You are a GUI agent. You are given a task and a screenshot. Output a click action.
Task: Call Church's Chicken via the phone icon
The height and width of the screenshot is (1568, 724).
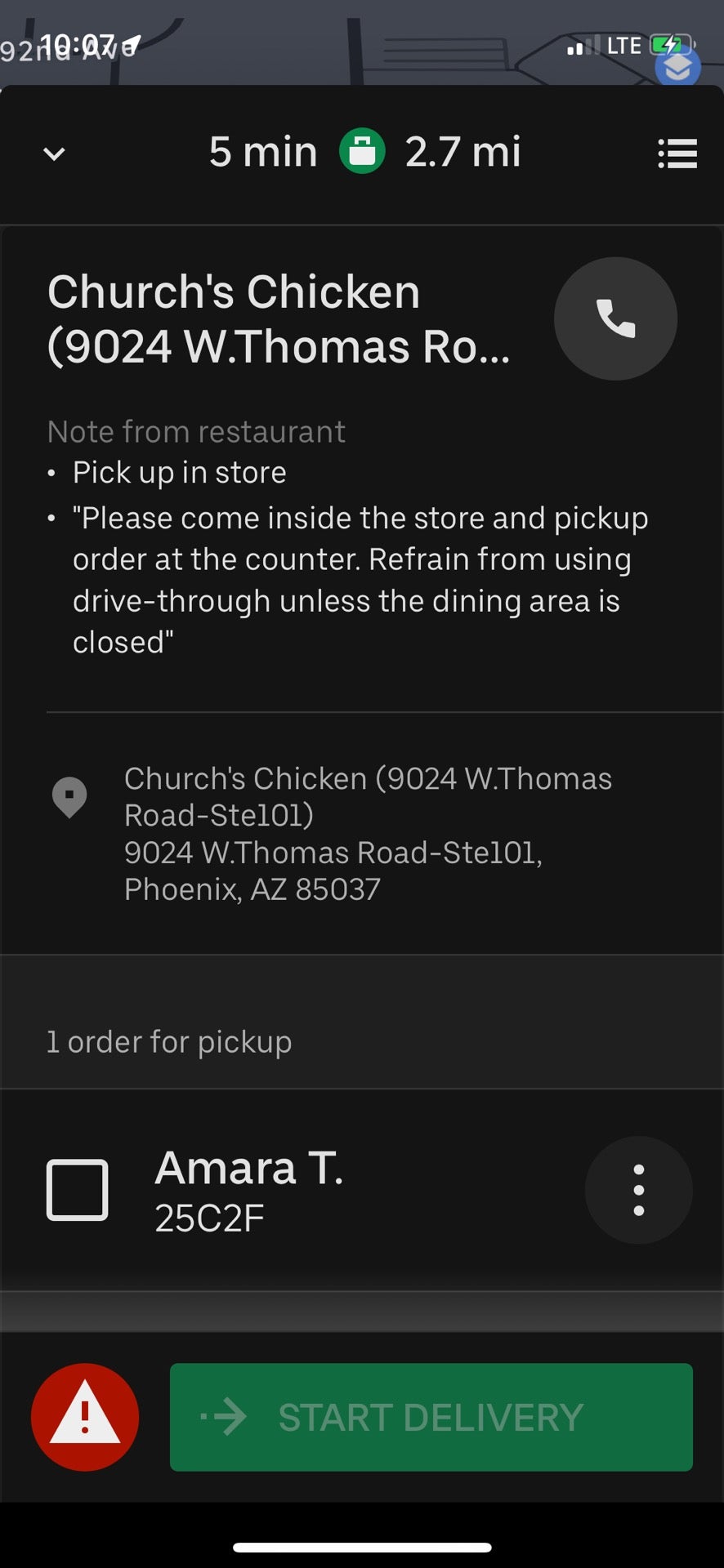(x=615, y=319)
